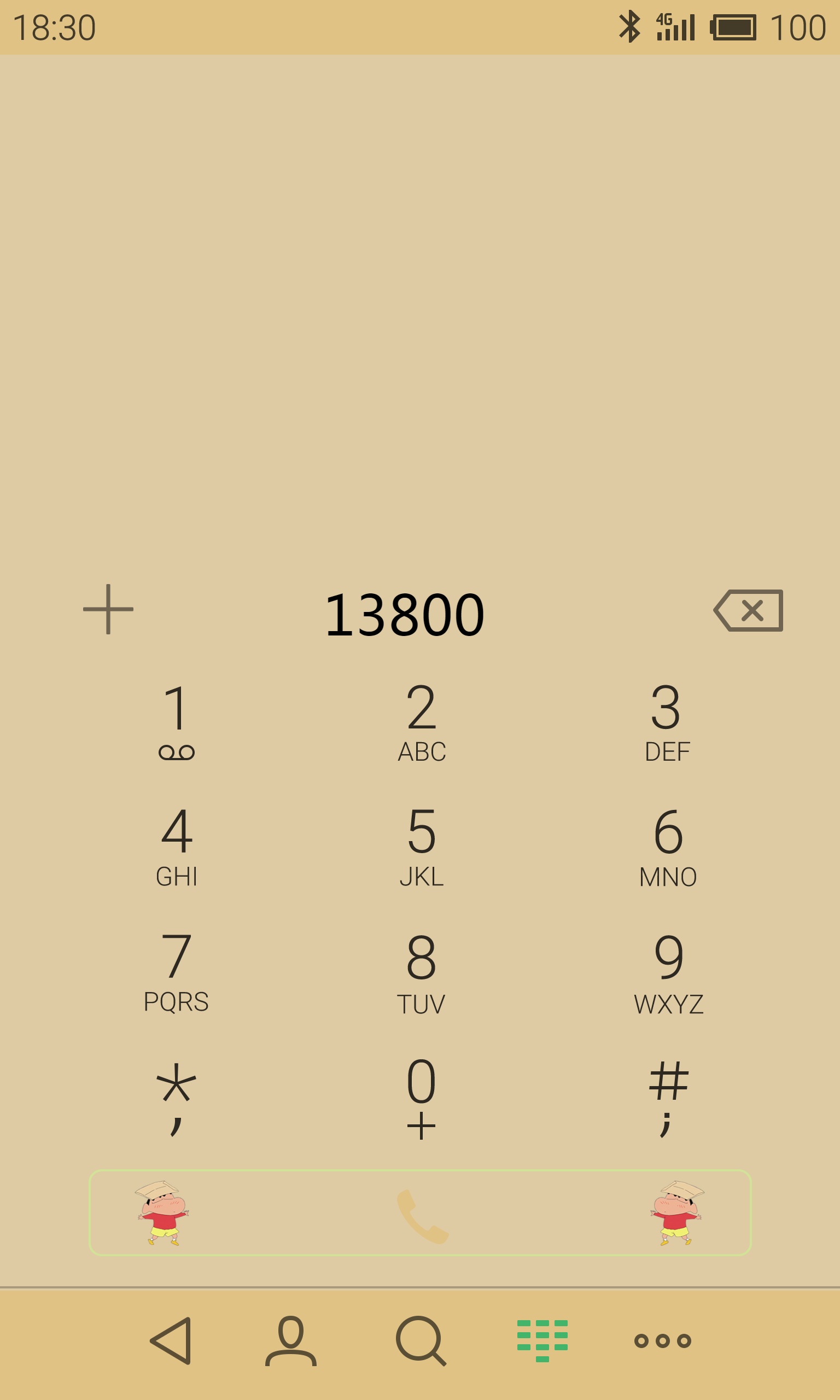
Task: Go back using the triangle arrow
Action: [171, 1341]
